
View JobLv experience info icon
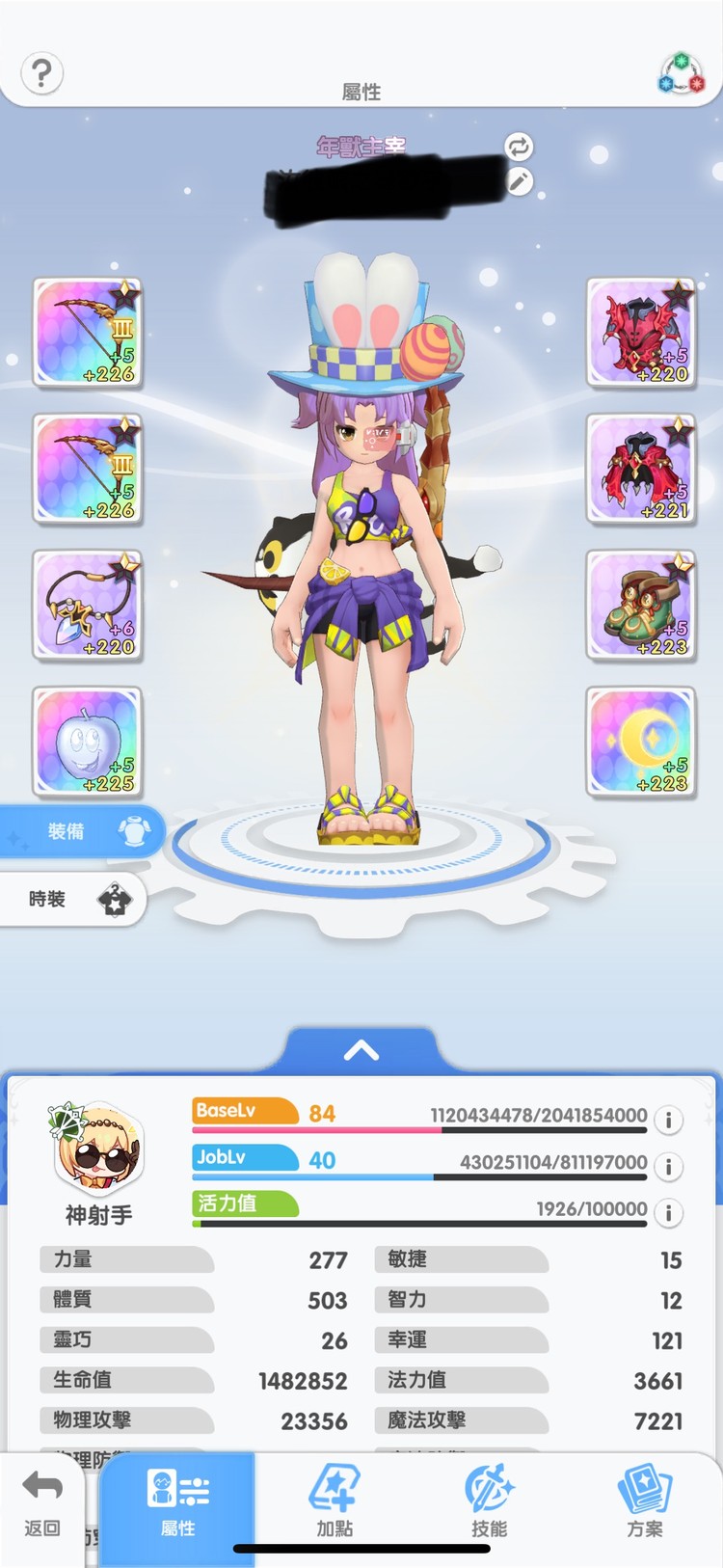pyautogui.click(x=668, y=1166)
